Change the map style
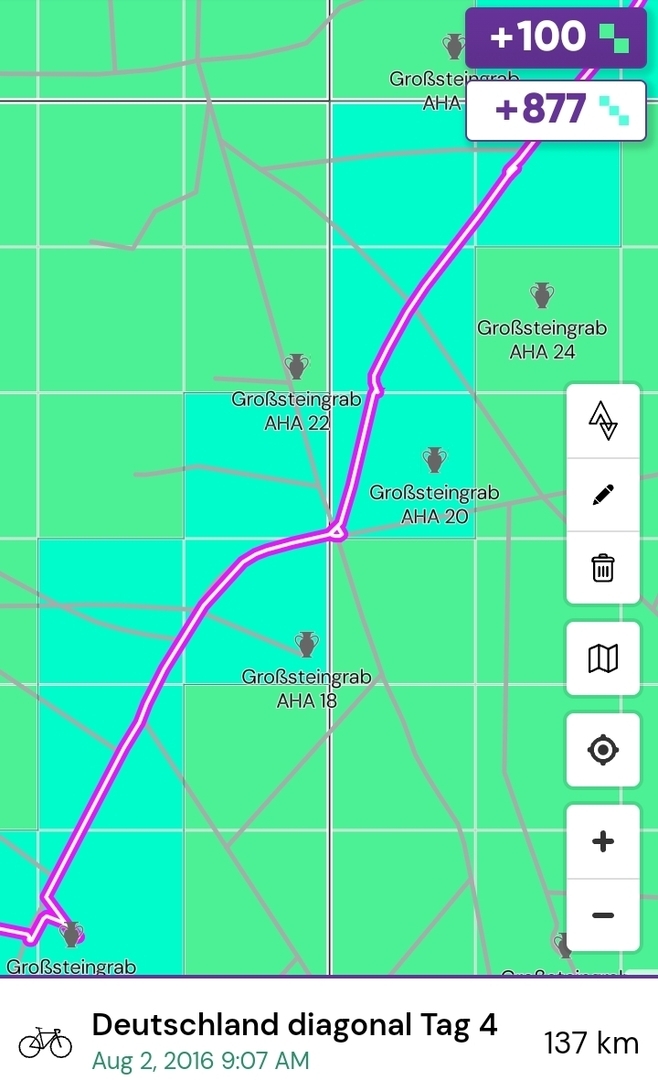 coord(603,658)
